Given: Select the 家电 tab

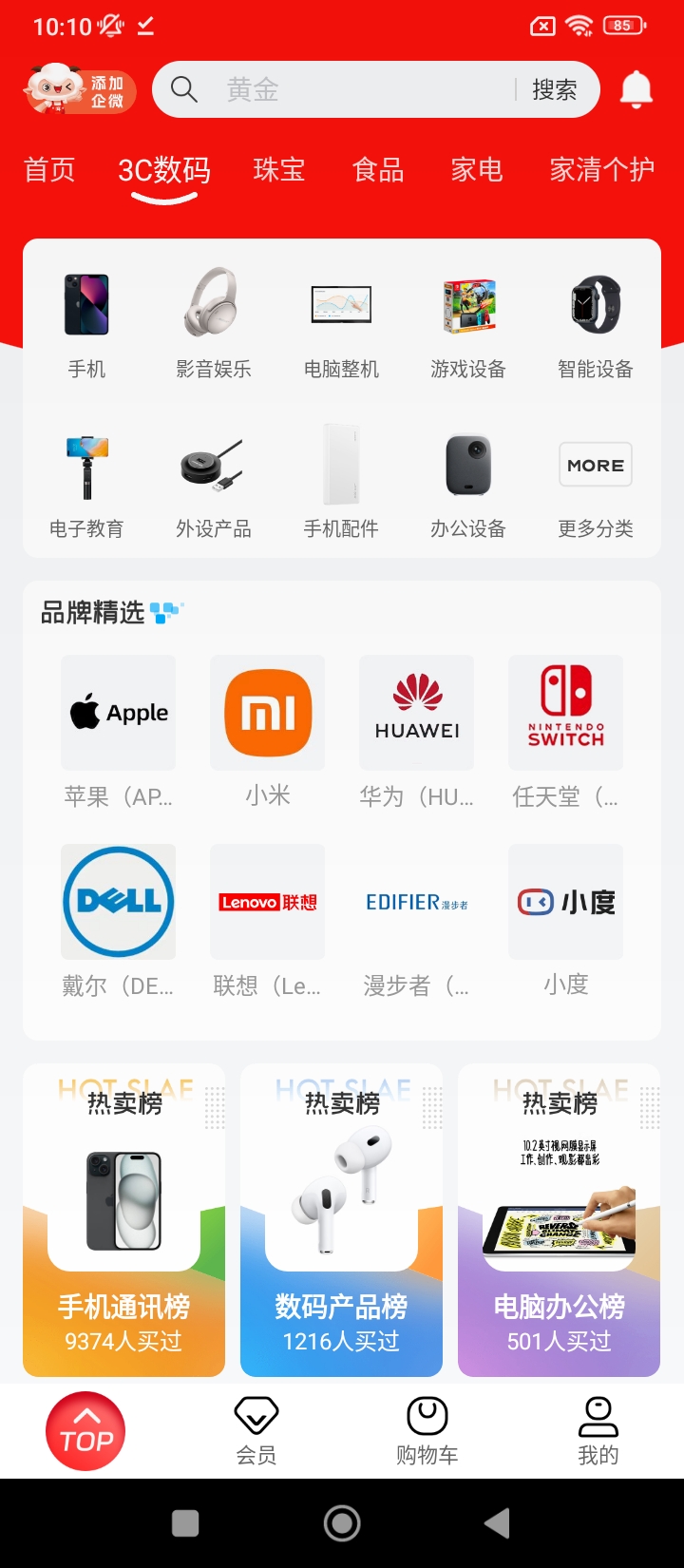Looking at the screenshot, I should [477, 170].
